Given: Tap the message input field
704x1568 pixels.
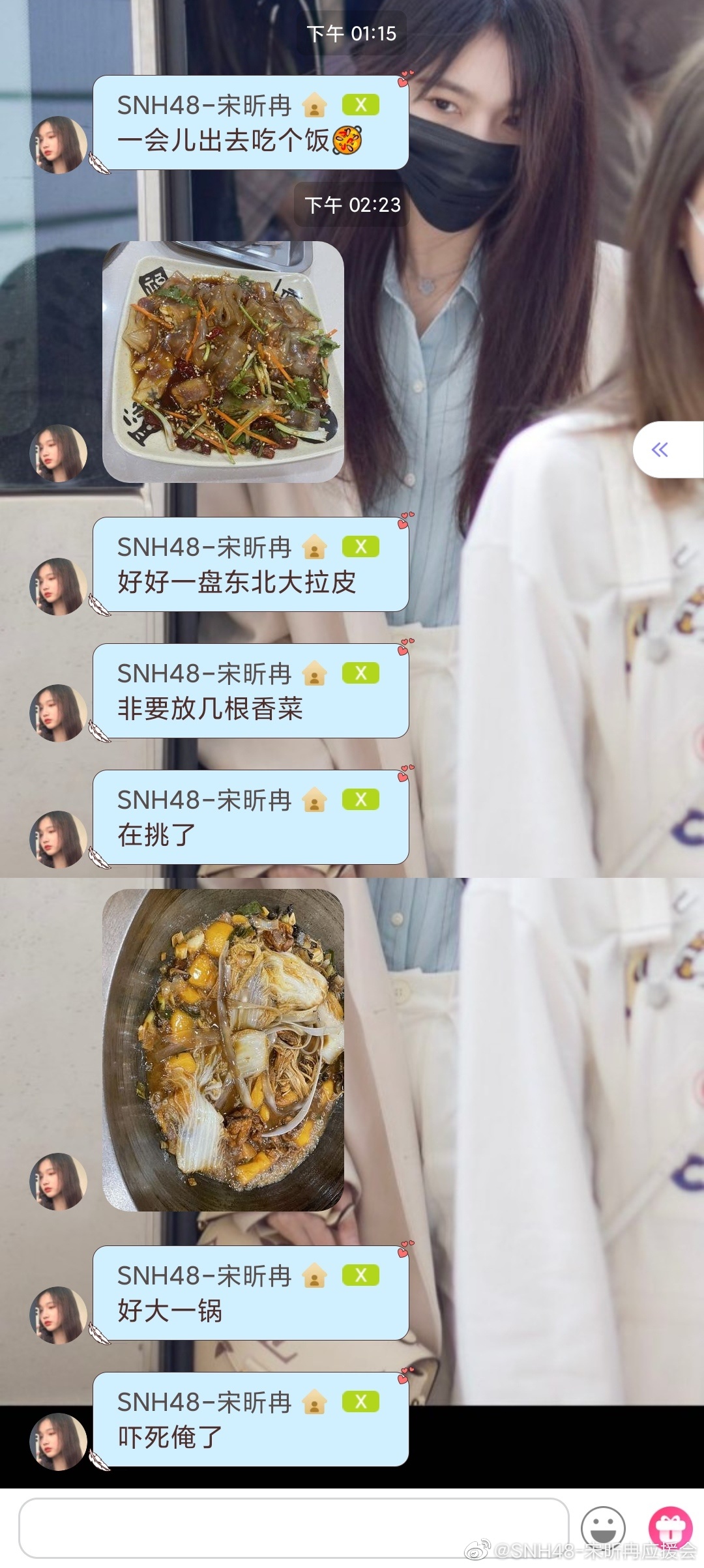Looking at the screenshot, I should click(293, 1528).
